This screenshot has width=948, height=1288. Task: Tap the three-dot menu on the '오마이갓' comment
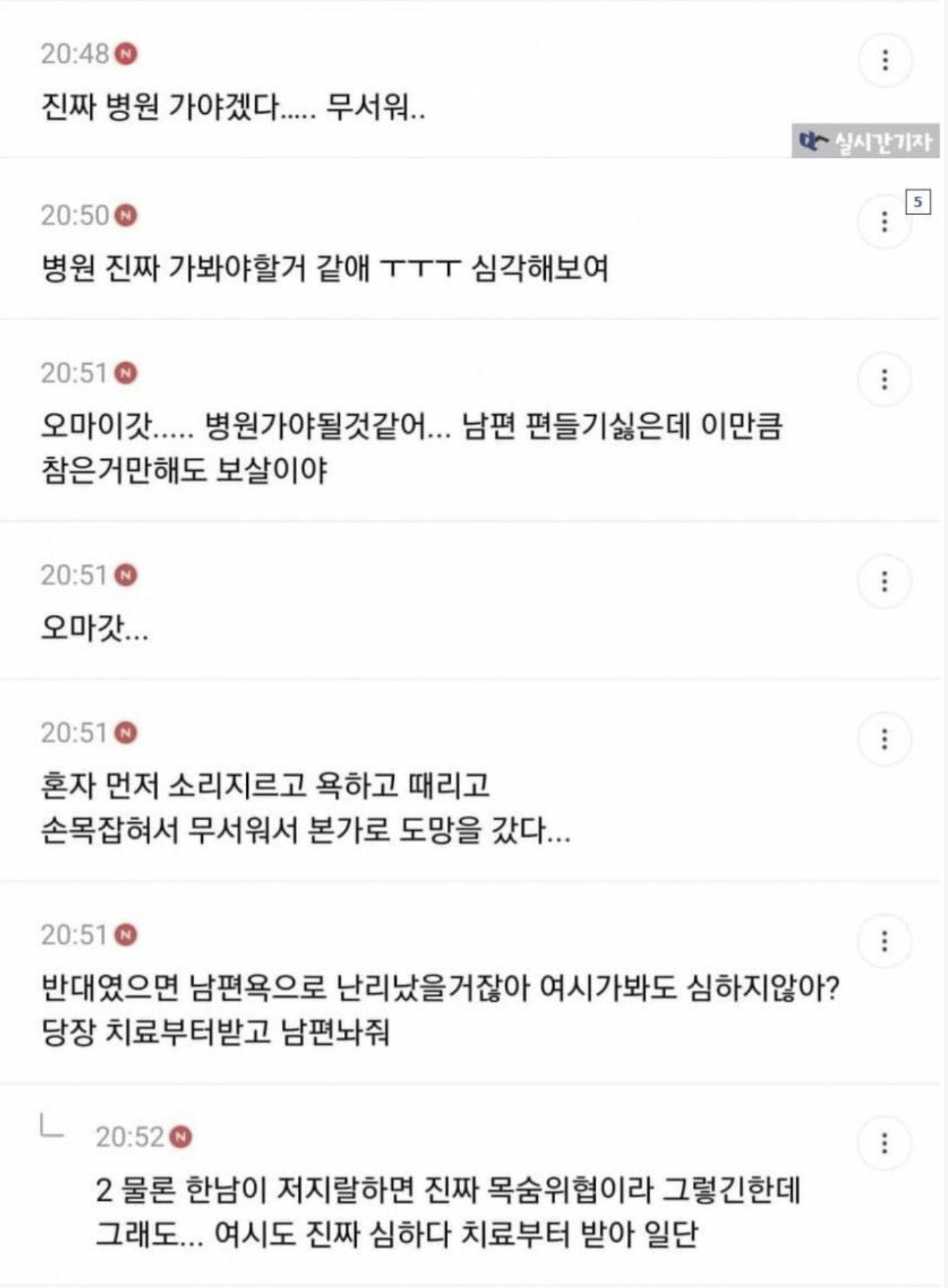884,380
